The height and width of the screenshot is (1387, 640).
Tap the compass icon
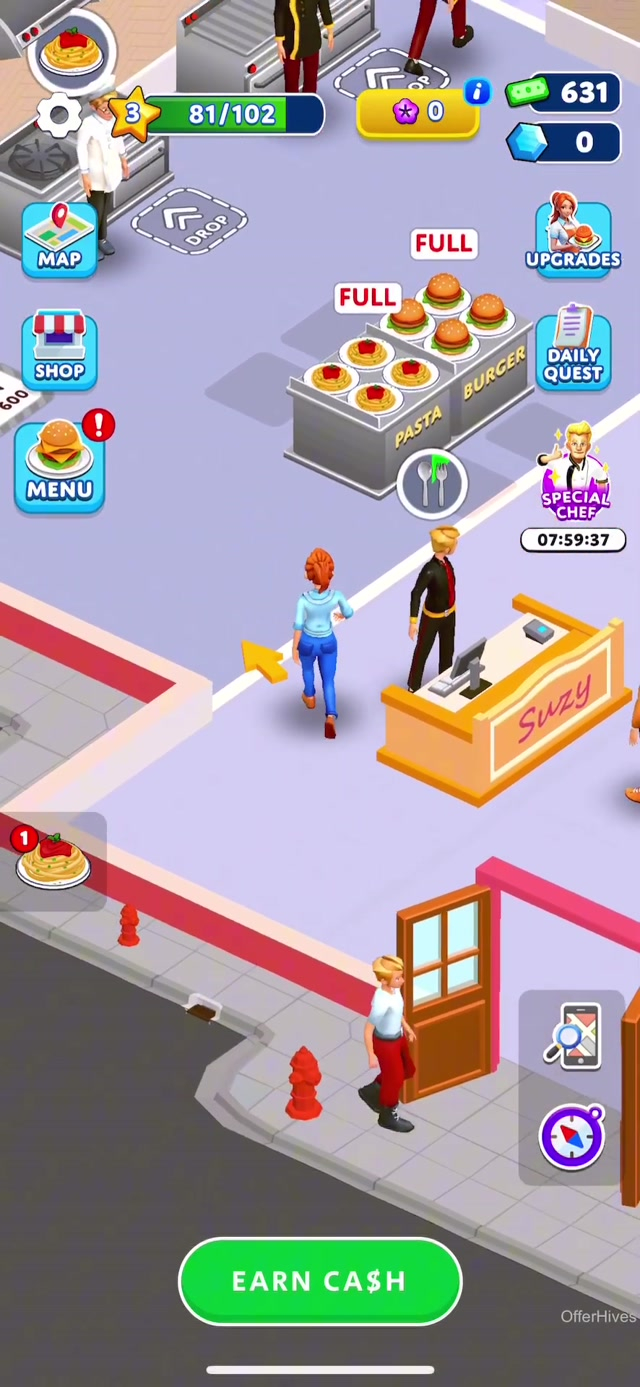click(572, 1136)
